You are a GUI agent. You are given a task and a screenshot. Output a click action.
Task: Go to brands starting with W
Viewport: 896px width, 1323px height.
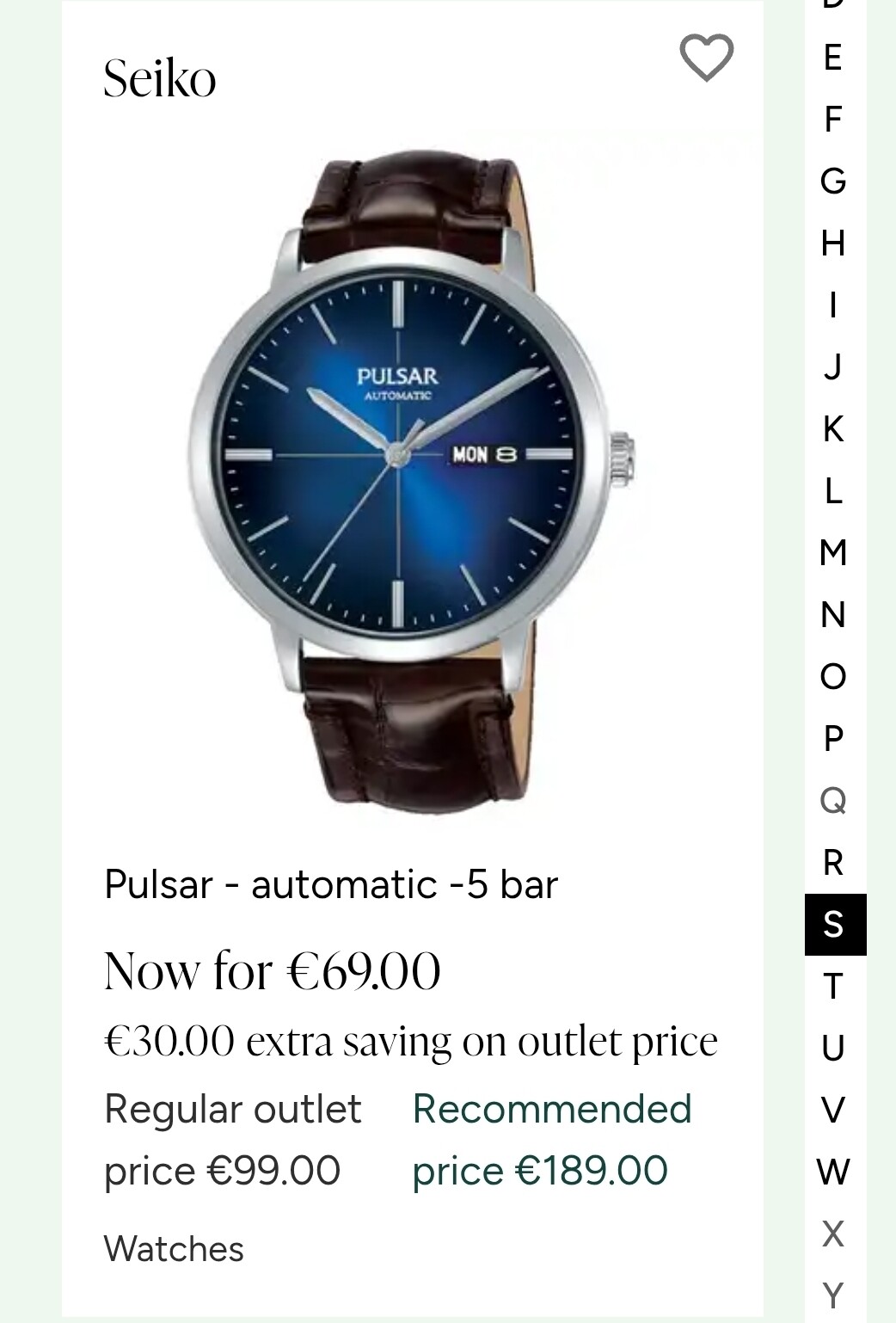click(833, 1172)
